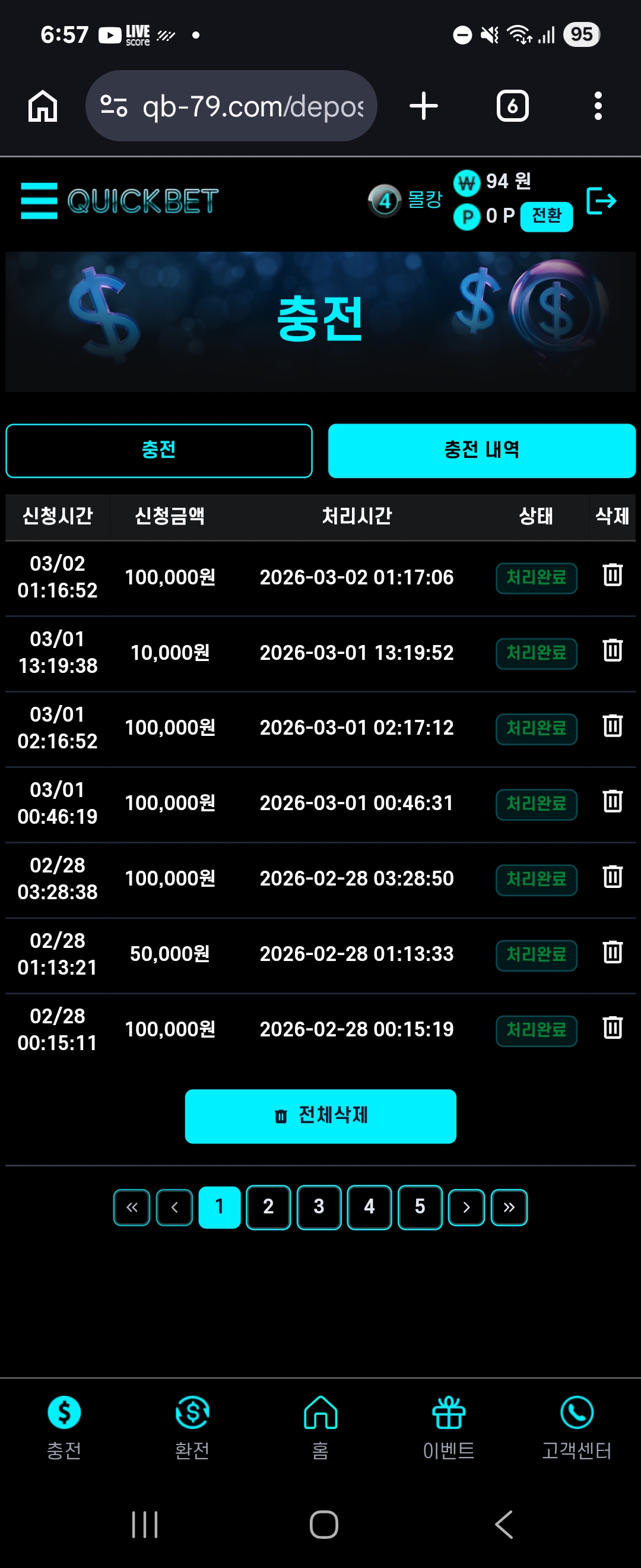Open page 3 of the deposit history

[x=319, y=1207]
